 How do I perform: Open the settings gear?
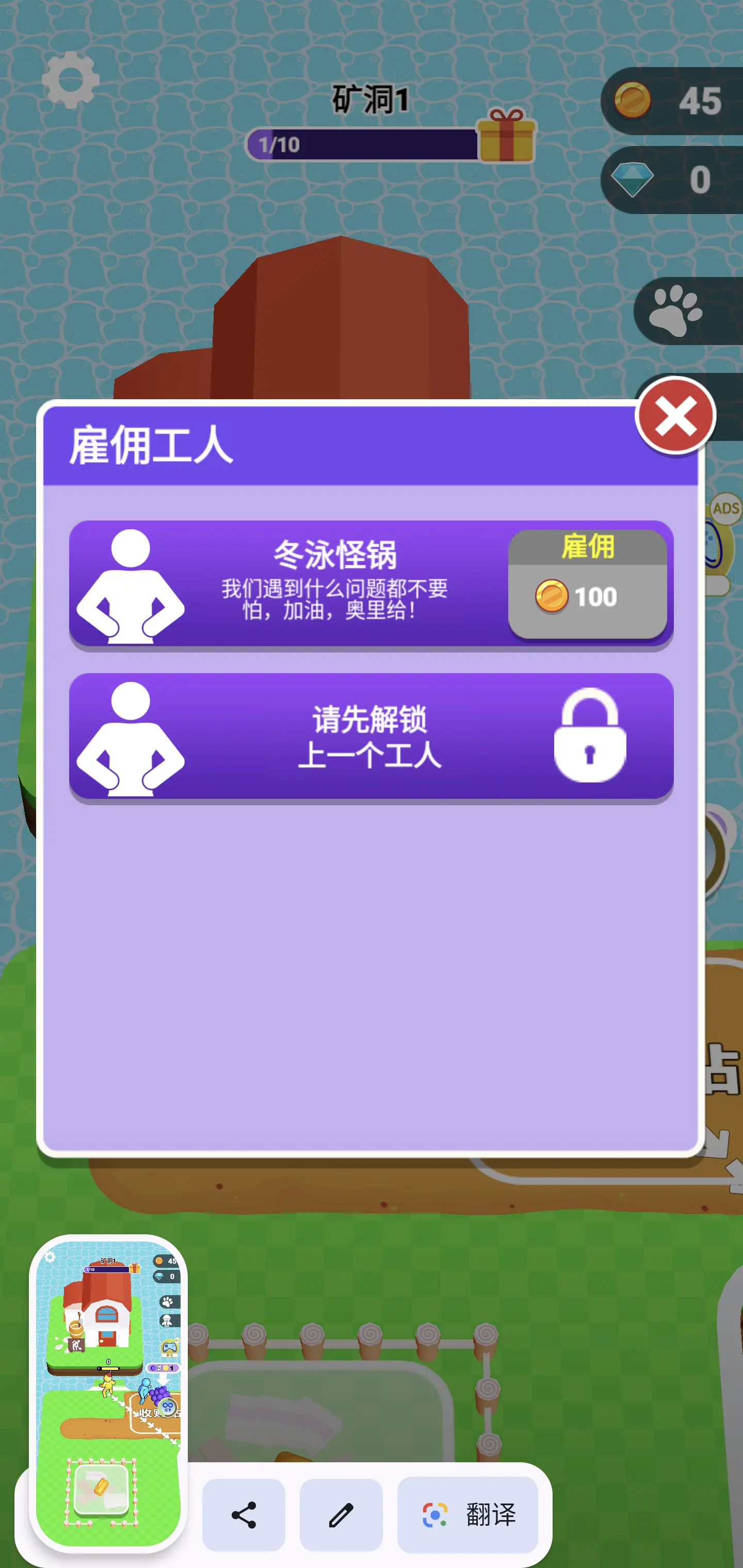point(71,80)
